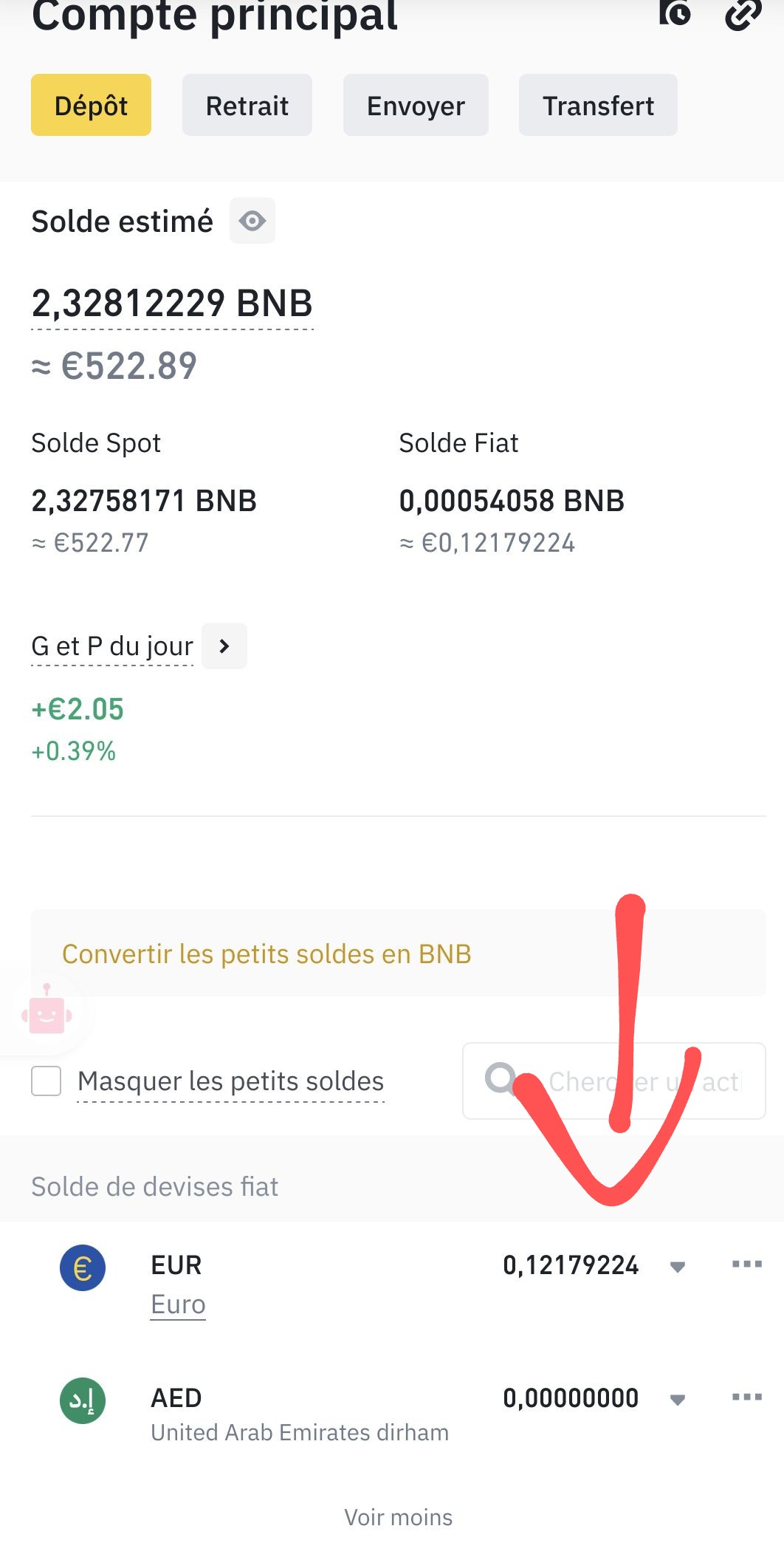Open the history icon in the header
This screenshot has width=784, height=1557.
point(675,11)
